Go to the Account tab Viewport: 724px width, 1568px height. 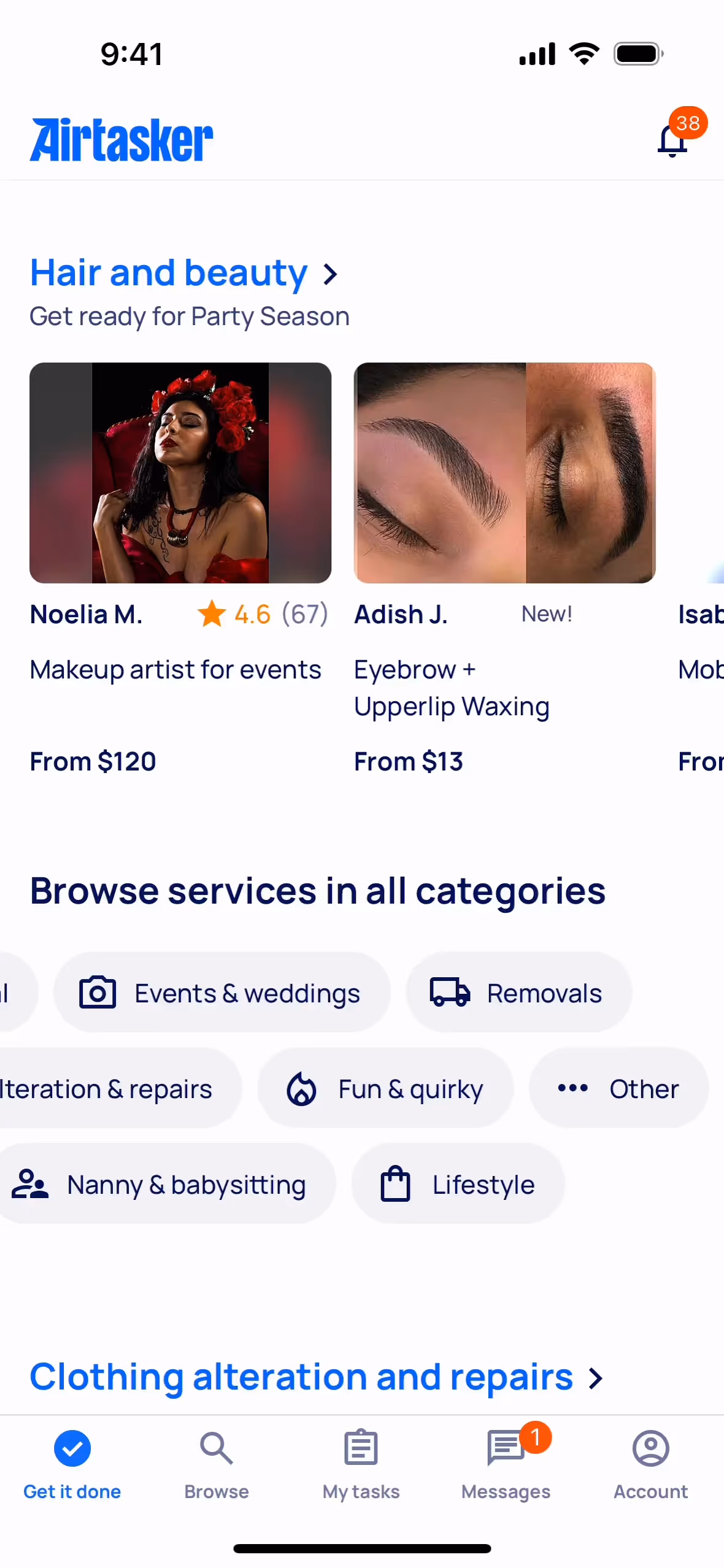(x=650, y=1464)
